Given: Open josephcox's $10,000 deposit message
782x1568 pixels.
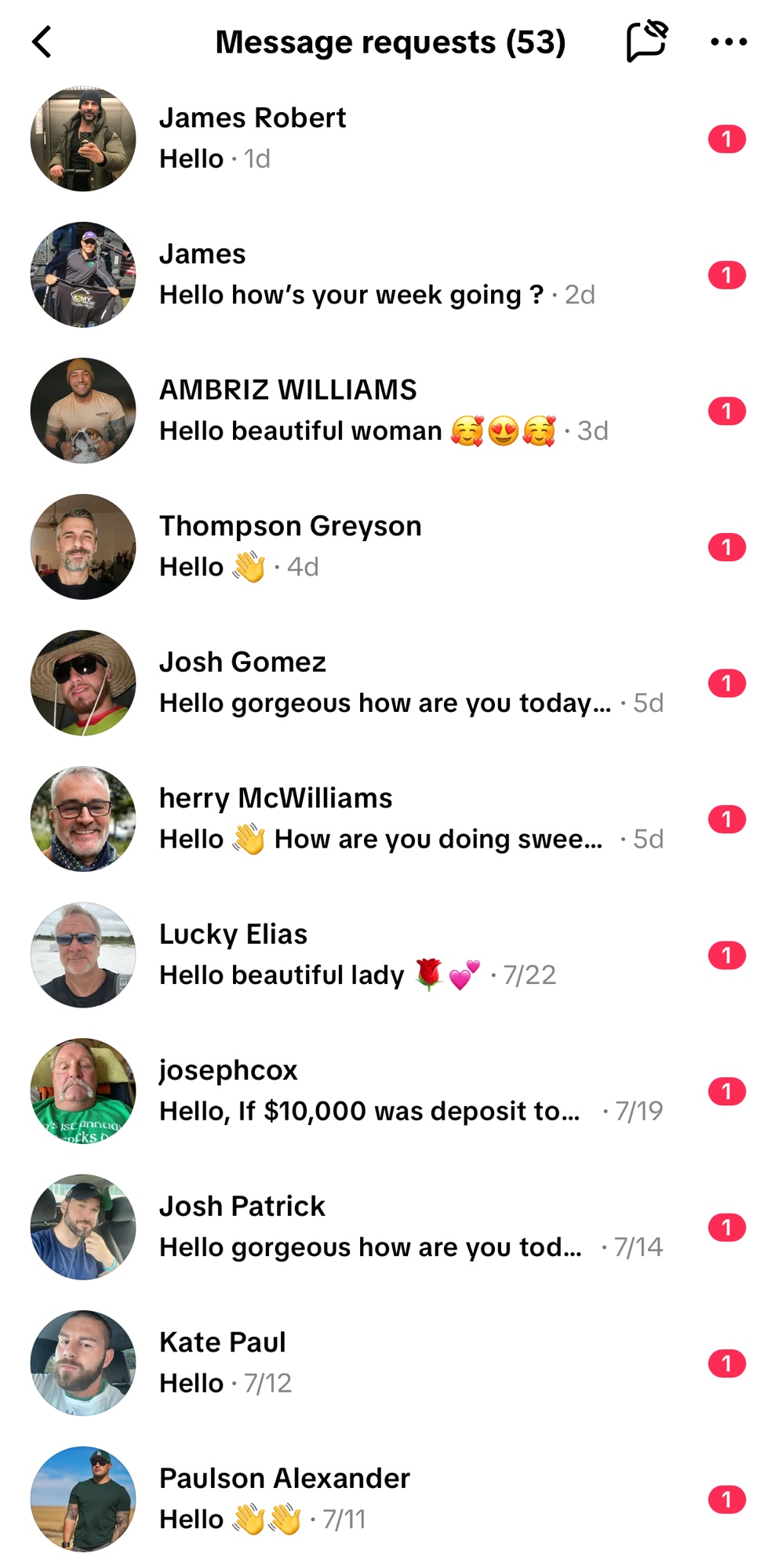Looking at the screenshot, I should click(x=391, y=1091).
